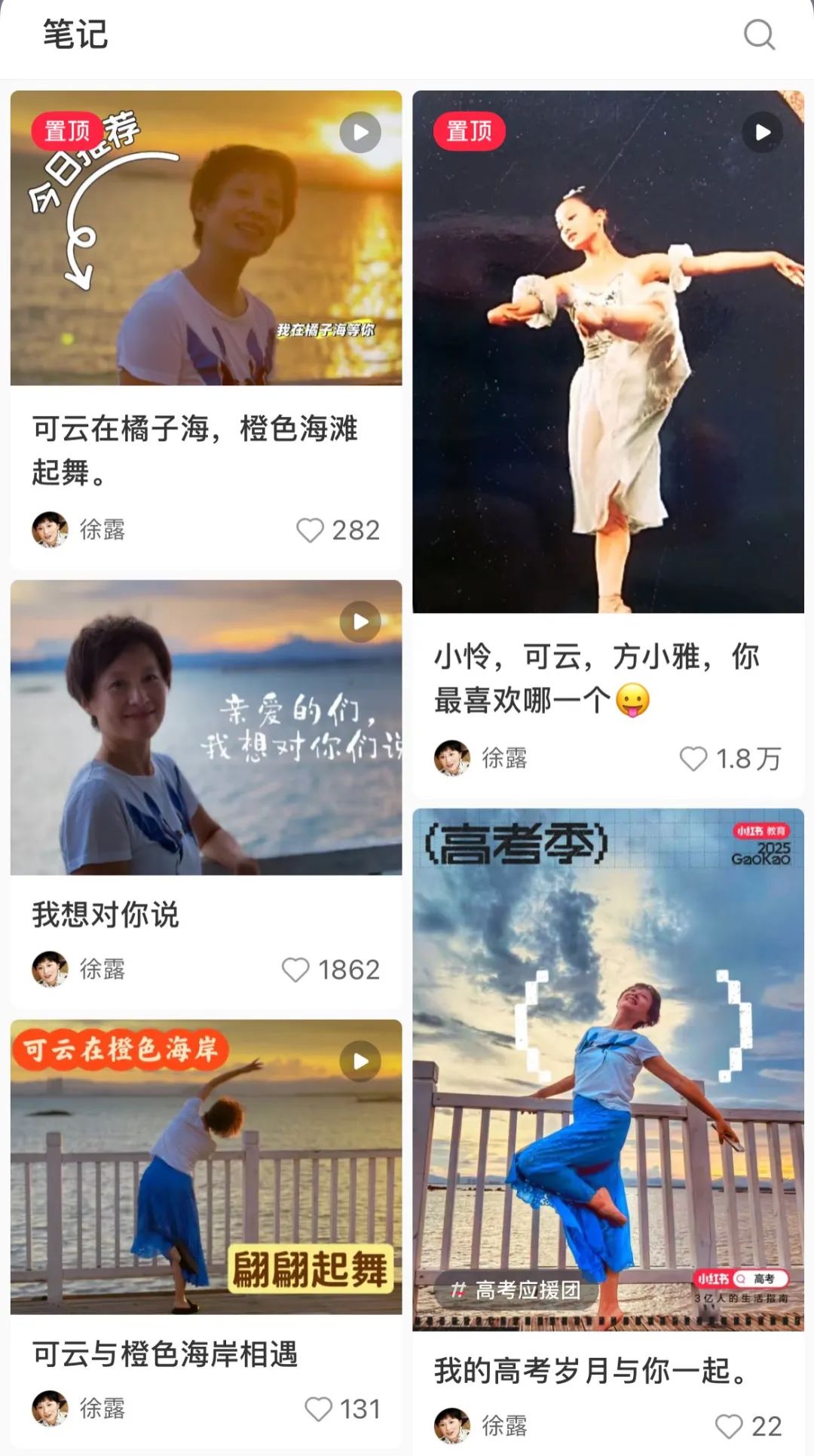Open the search icon in the 笔记 header
Image resolution: width=814 pixels, height=1456 pixels.
pyautogui.click(x=758, y=35)
